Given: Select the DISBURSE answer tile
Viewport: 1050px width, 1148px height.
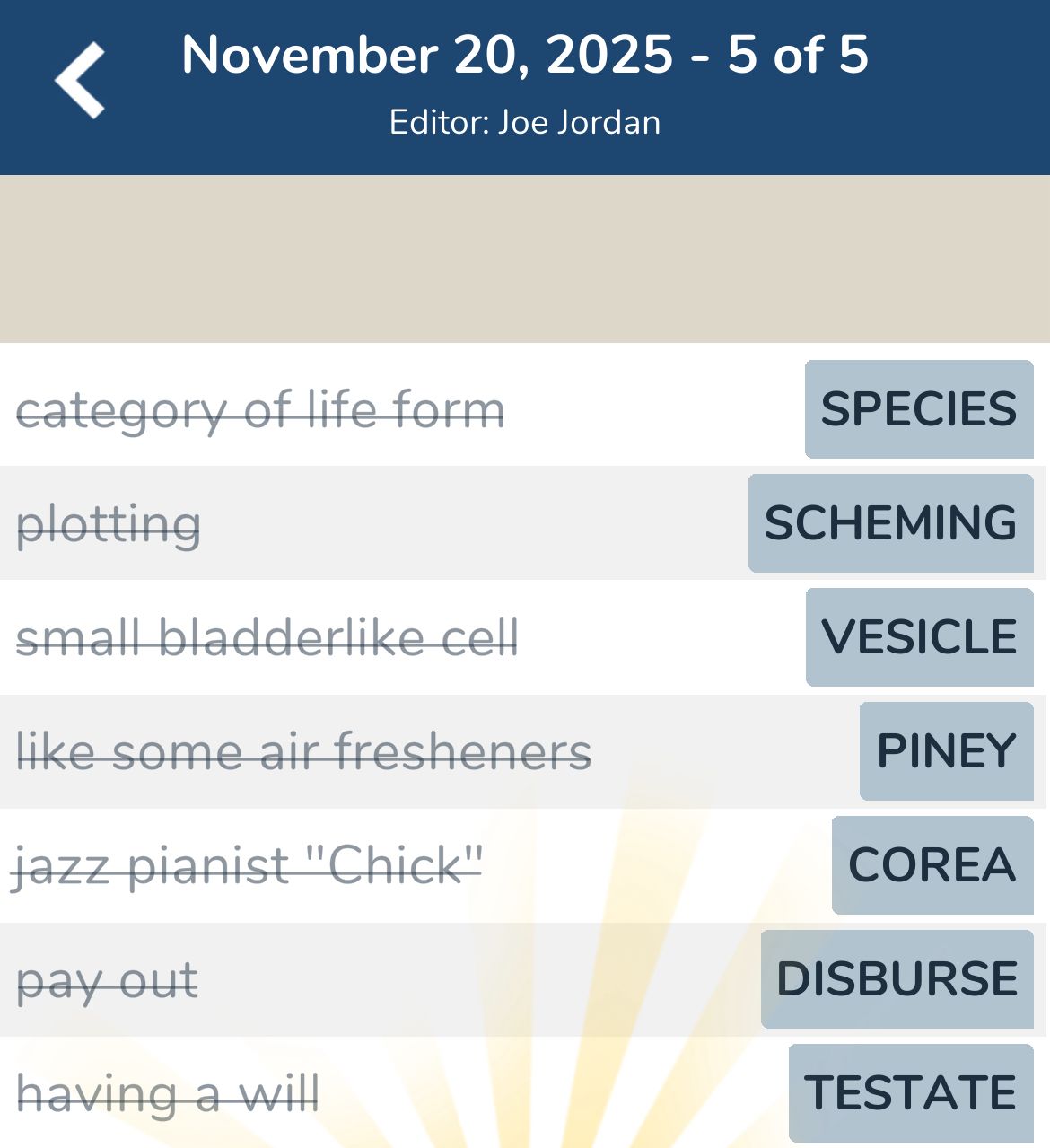Looking at the screenshot, I should coord(897,979).
